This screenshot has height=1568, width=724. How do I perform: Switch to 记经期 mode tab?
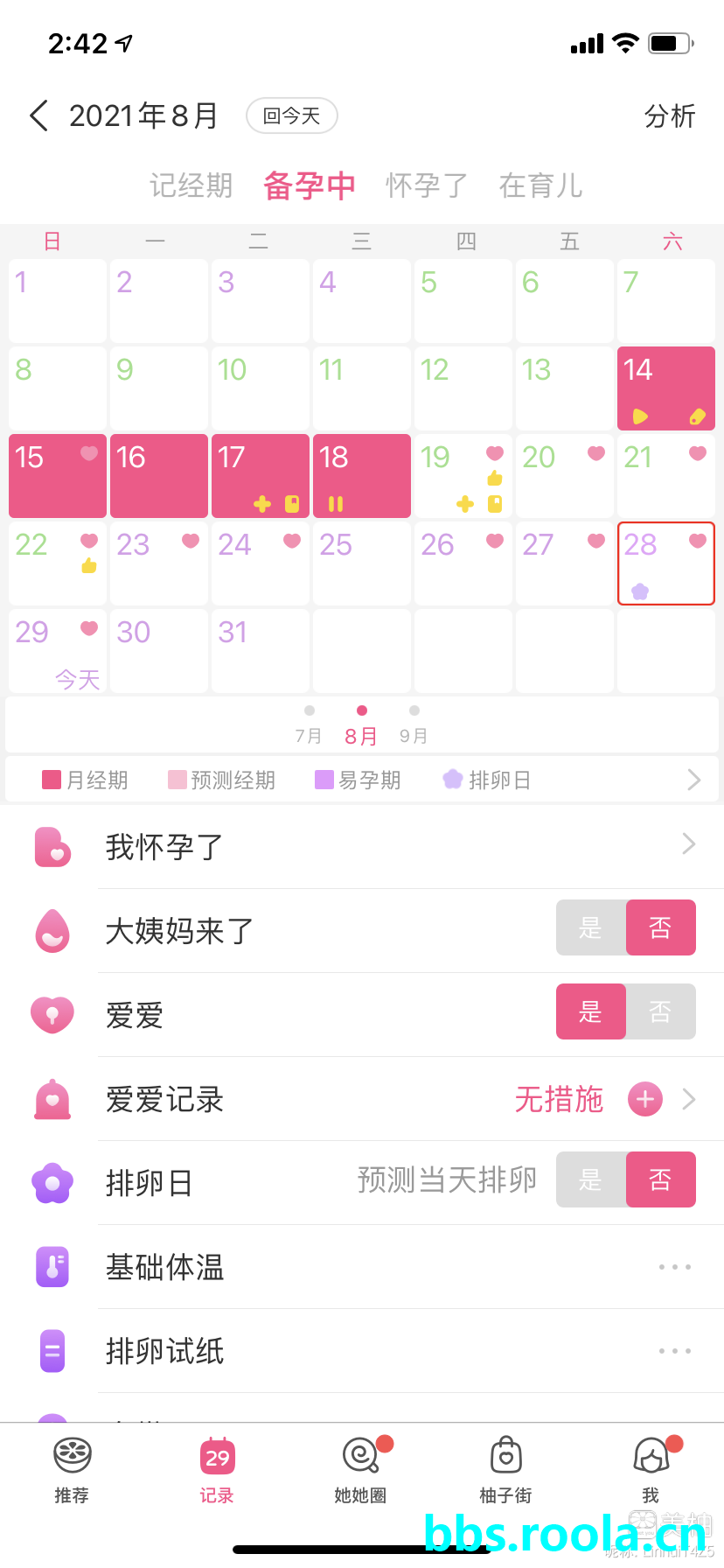[191, 185]
